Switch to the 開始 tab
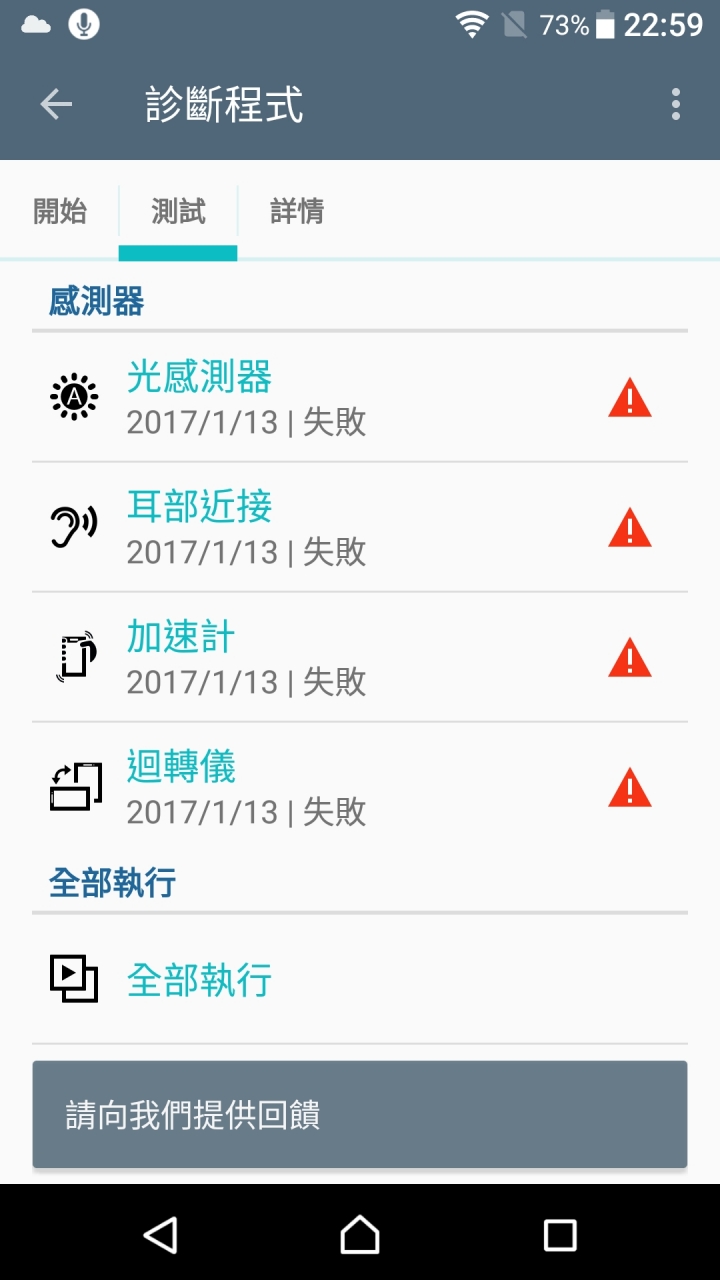Image resolution: width=720 pixels, height=1280 pixels. (59, 211)
